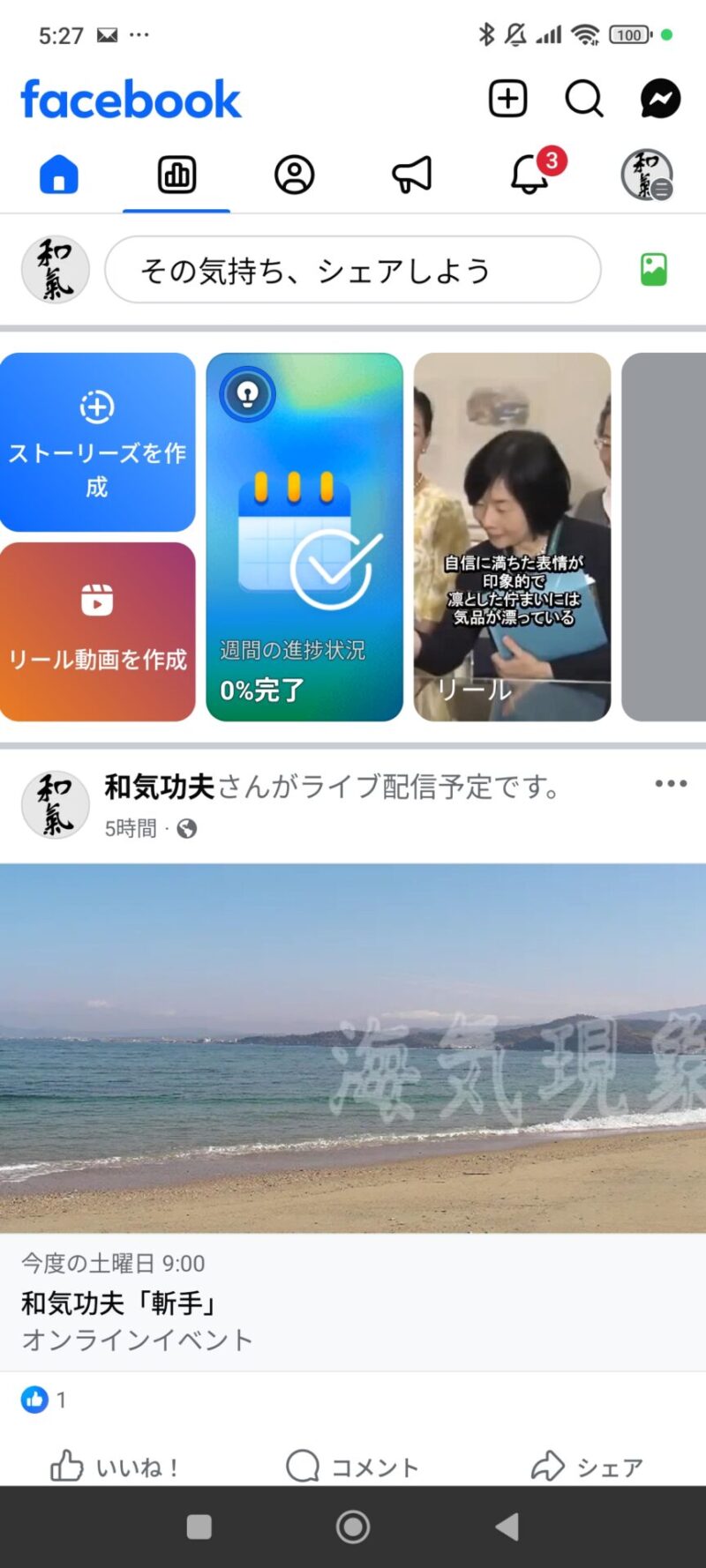Like the post with いいね！

click(115, 1467)
